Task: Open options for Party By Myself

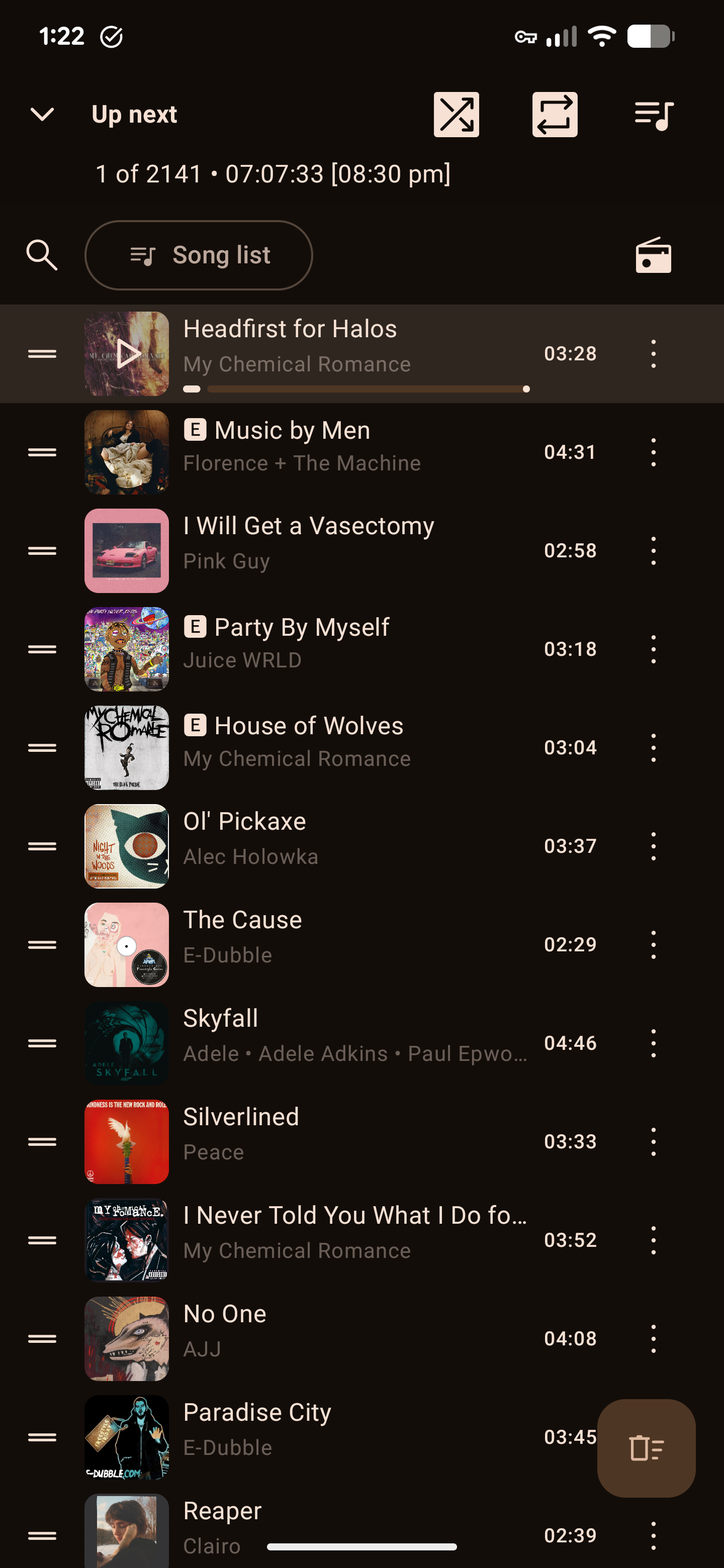Action: [654, 649]
